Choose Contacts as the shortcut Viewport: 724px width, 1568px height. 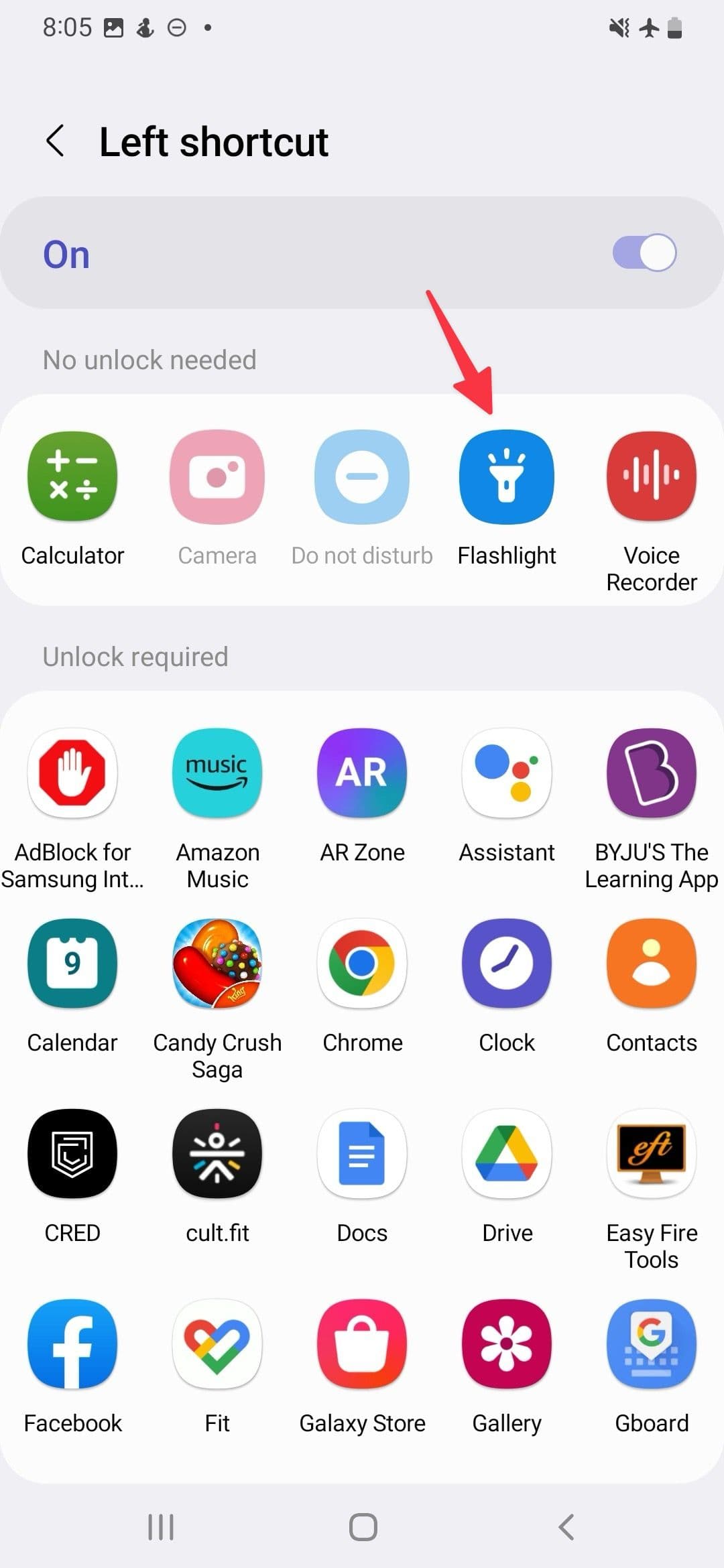pos(652,964)
